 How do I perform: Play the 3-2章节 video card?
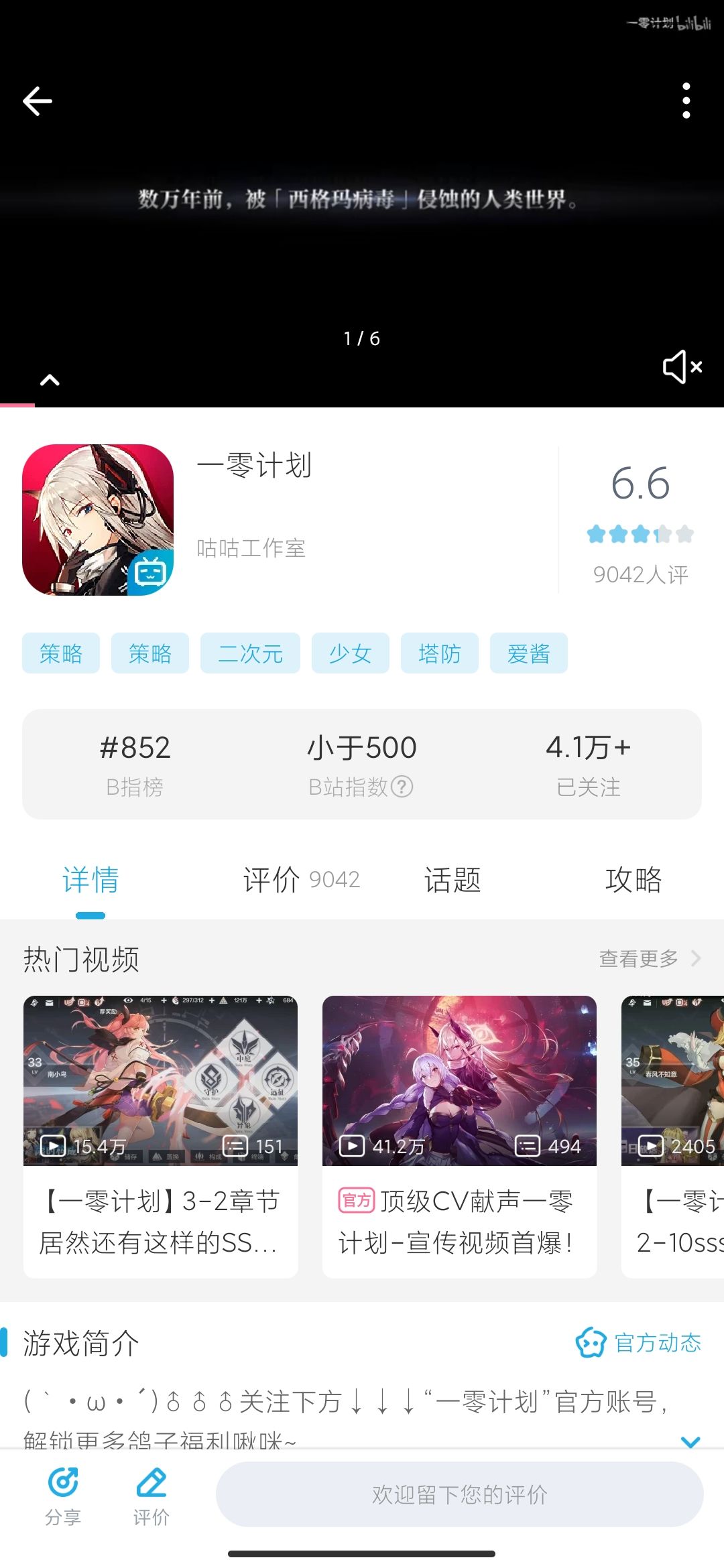pos(160,1080)
